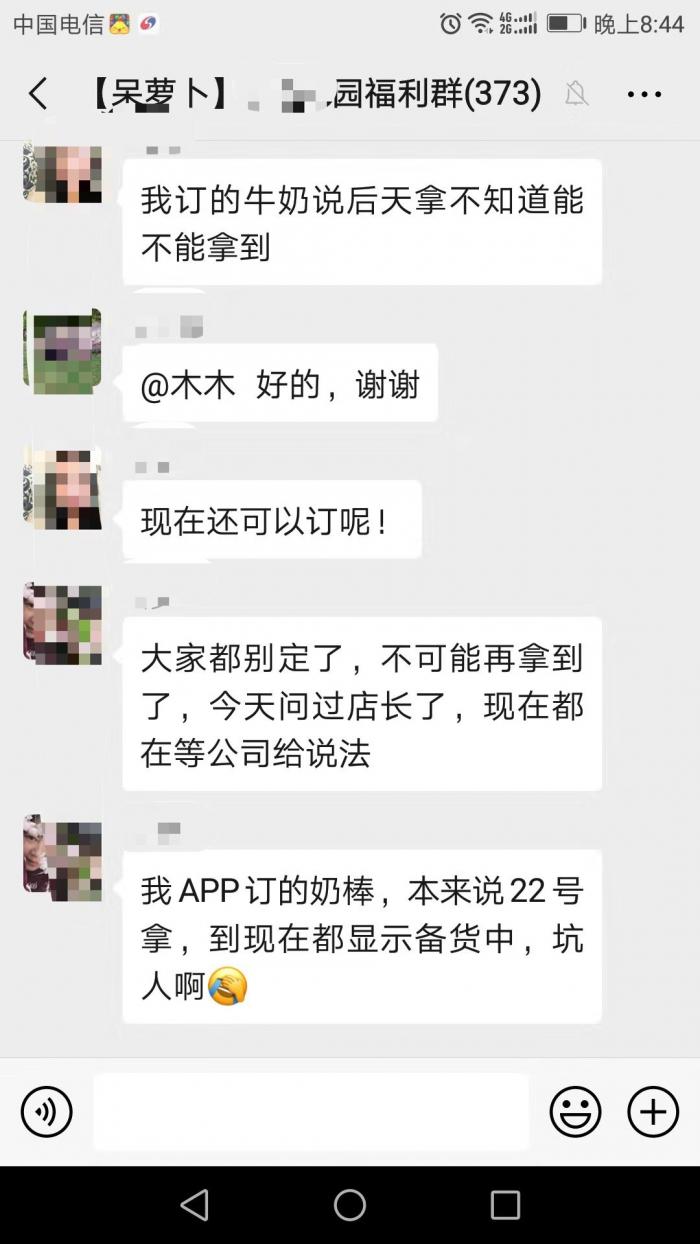
Task: Open the plus attachments panel
Action: 652,1111
